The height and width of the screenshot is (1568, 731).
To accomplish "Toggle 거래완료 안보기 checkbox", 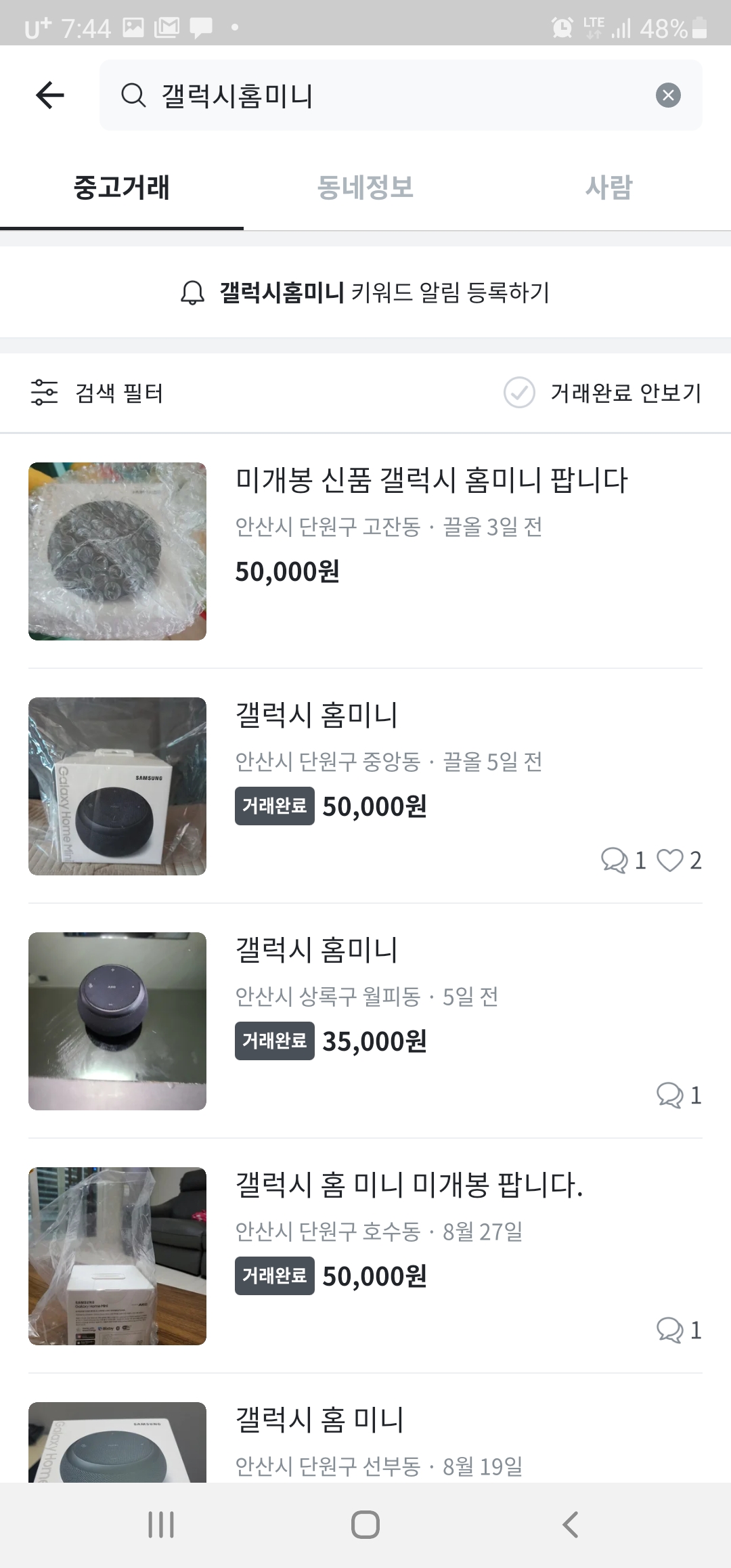I will tap(520, 393).
